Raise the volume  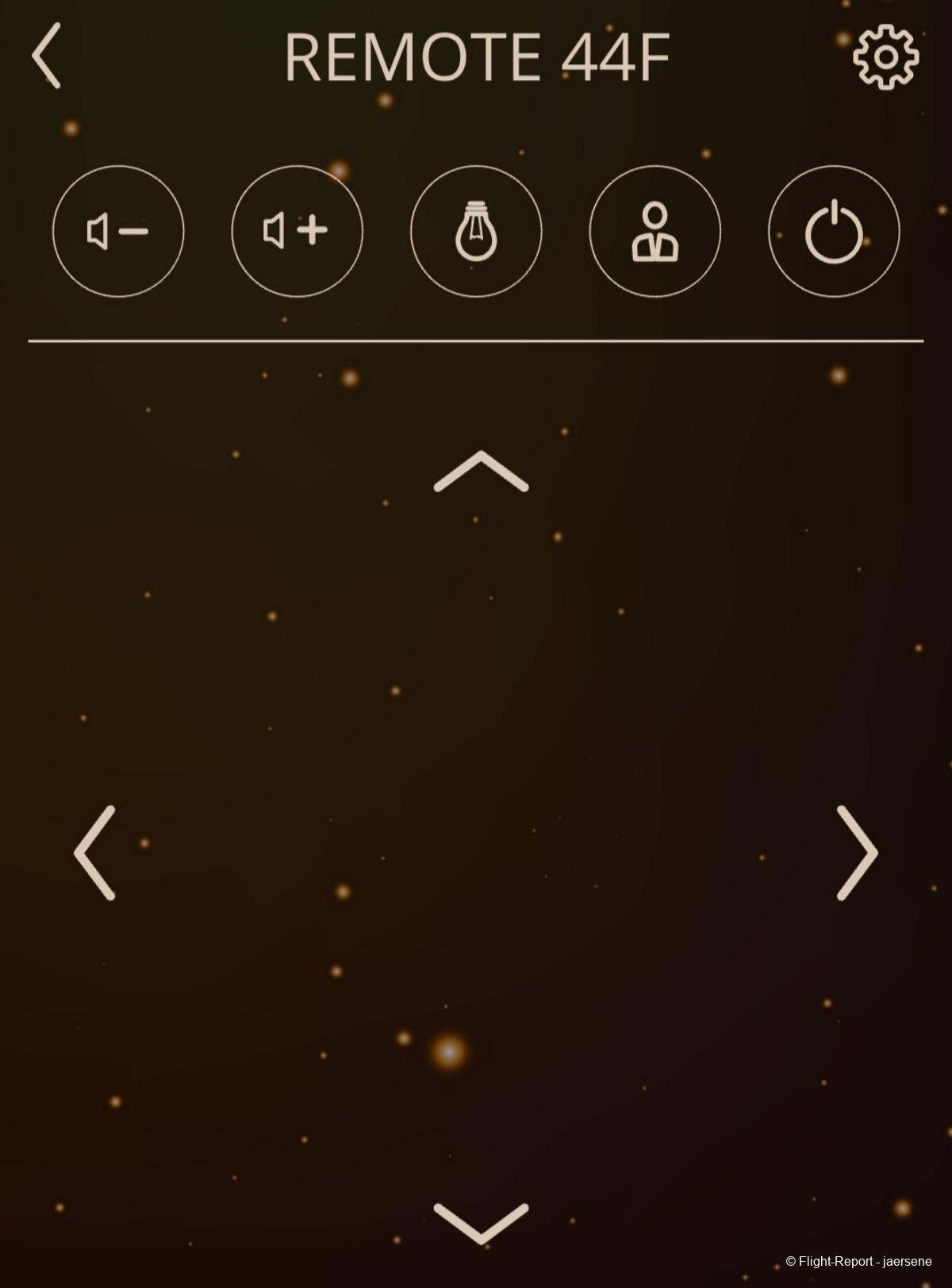tap(297, 231)
